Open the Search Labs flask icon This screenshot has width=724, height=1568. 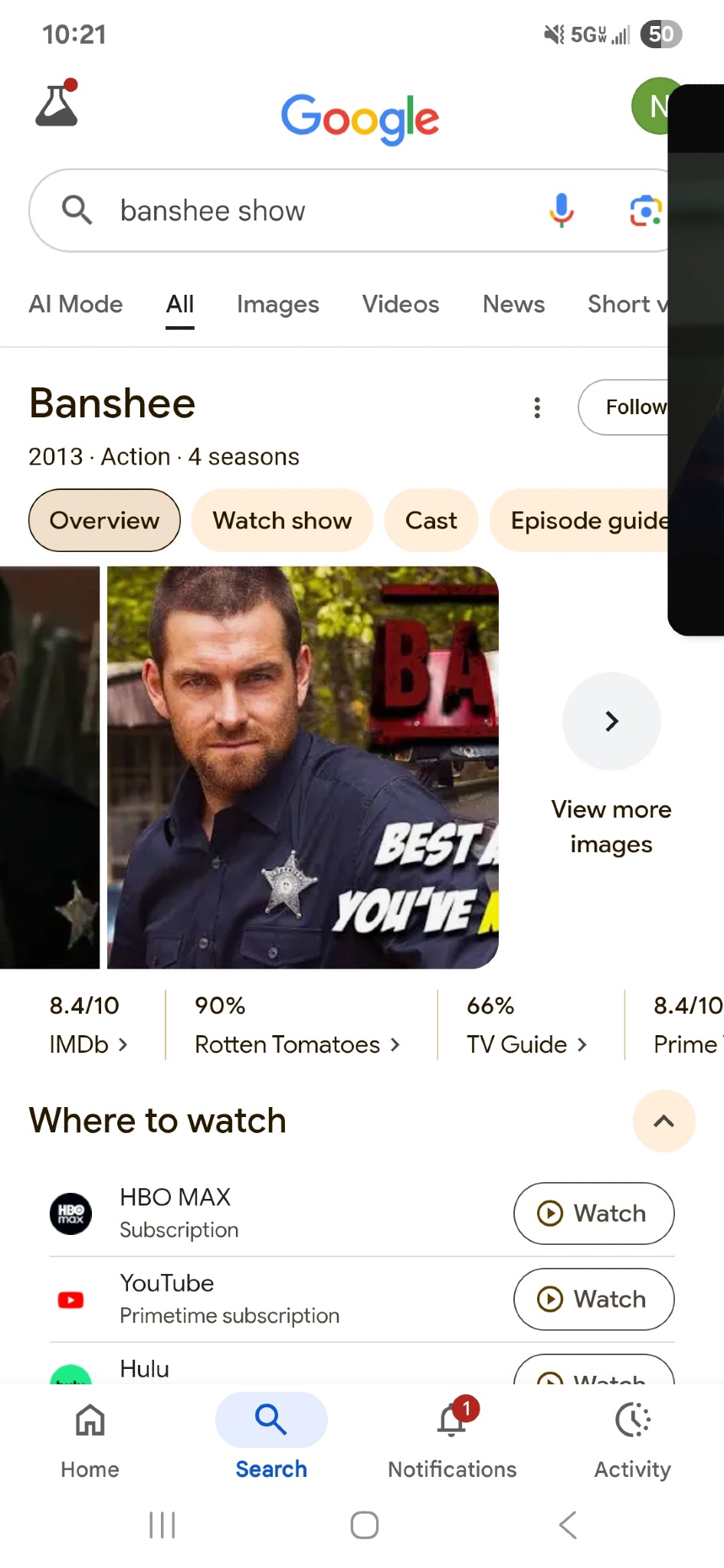click(x=57, y=103)
